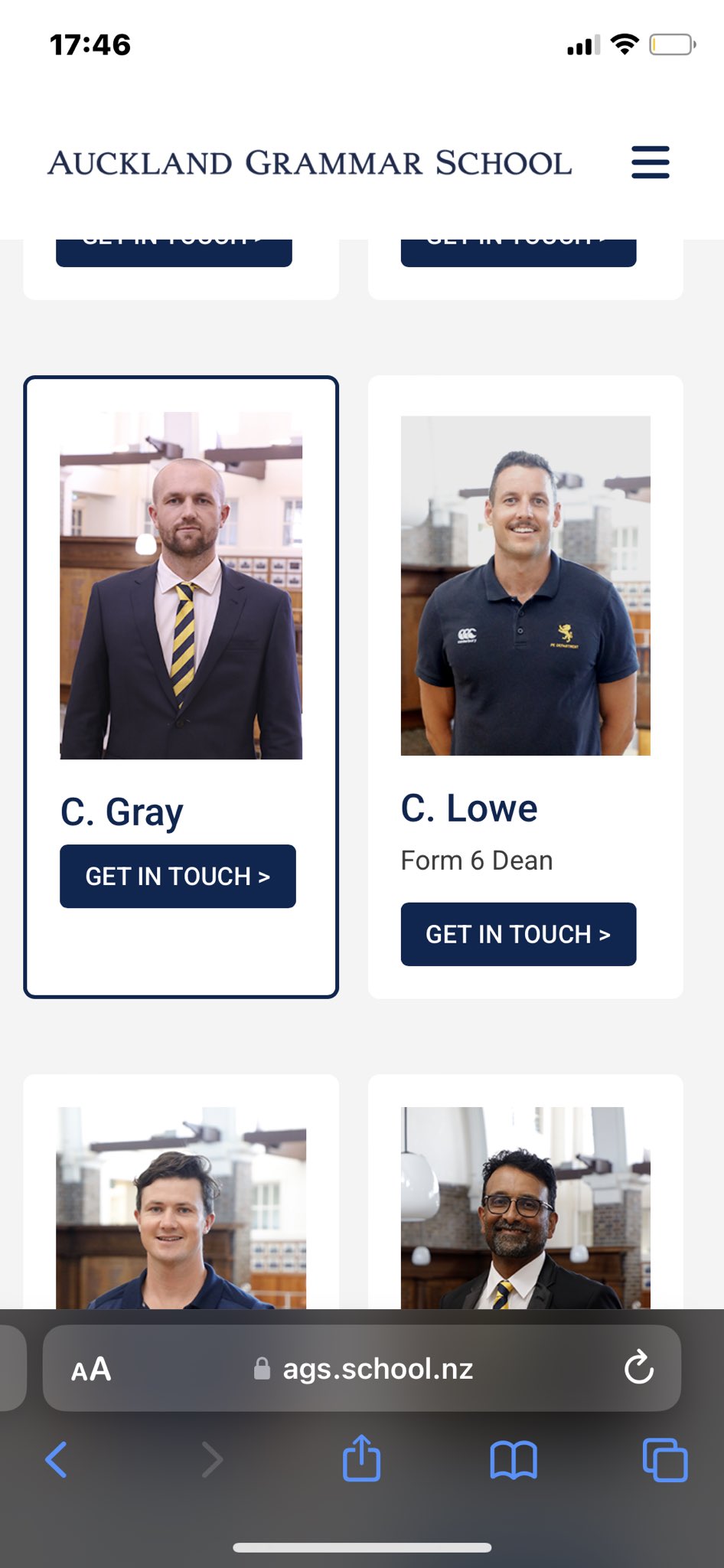This screenshot has width=724, height=1568.
Task: Reload the ags.school.nz page
Action: [639, 1368]
